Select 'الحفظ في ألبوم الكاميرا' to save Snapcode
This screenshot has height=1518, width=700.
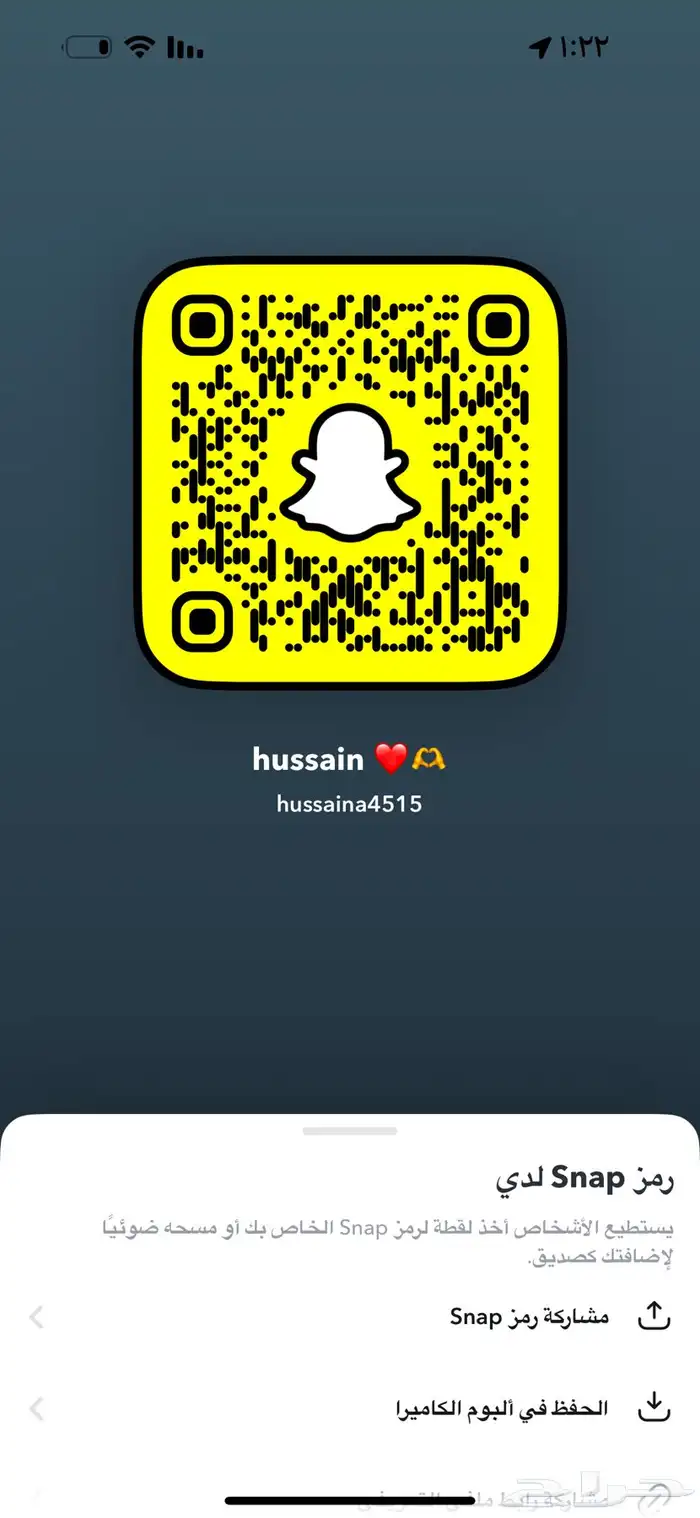click(502, 1409)
